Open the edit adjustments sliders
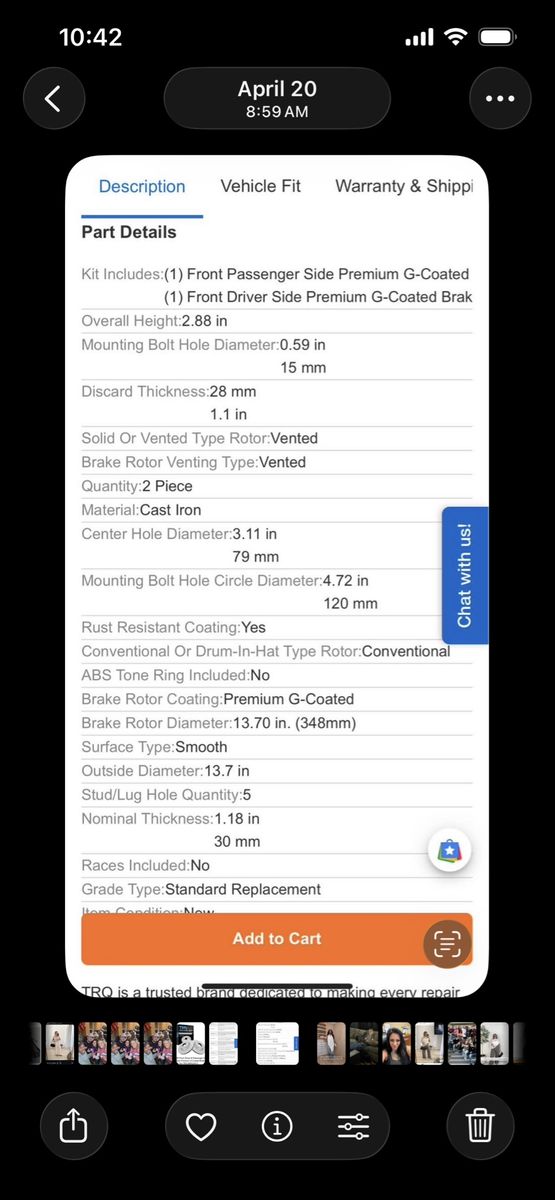Screen dimensions: 555x1200 (353, 1127)
